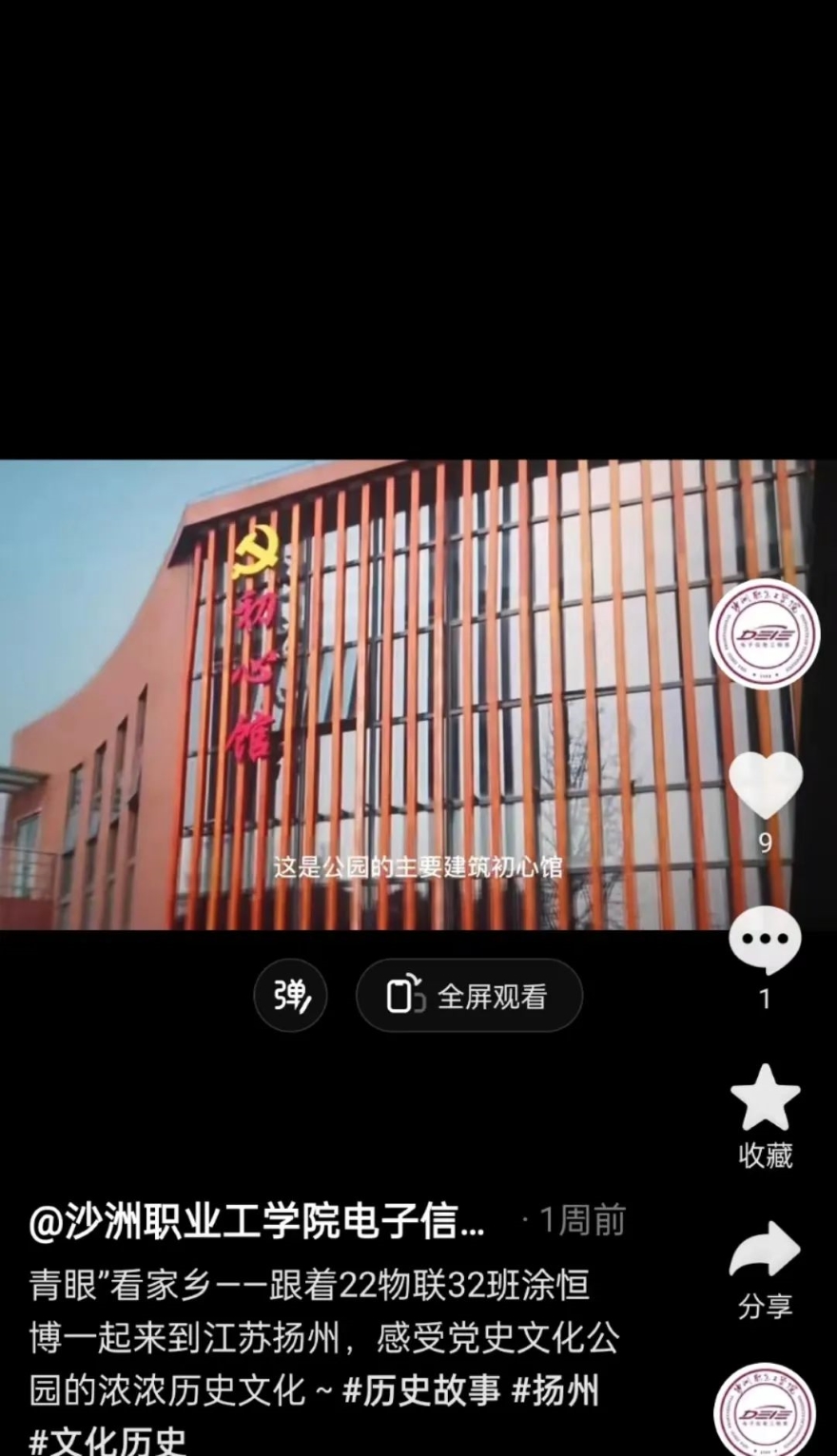This screenshot has width=837, height=1456.
Task: Tap the video to pause playback
Action: click(361, 694)
